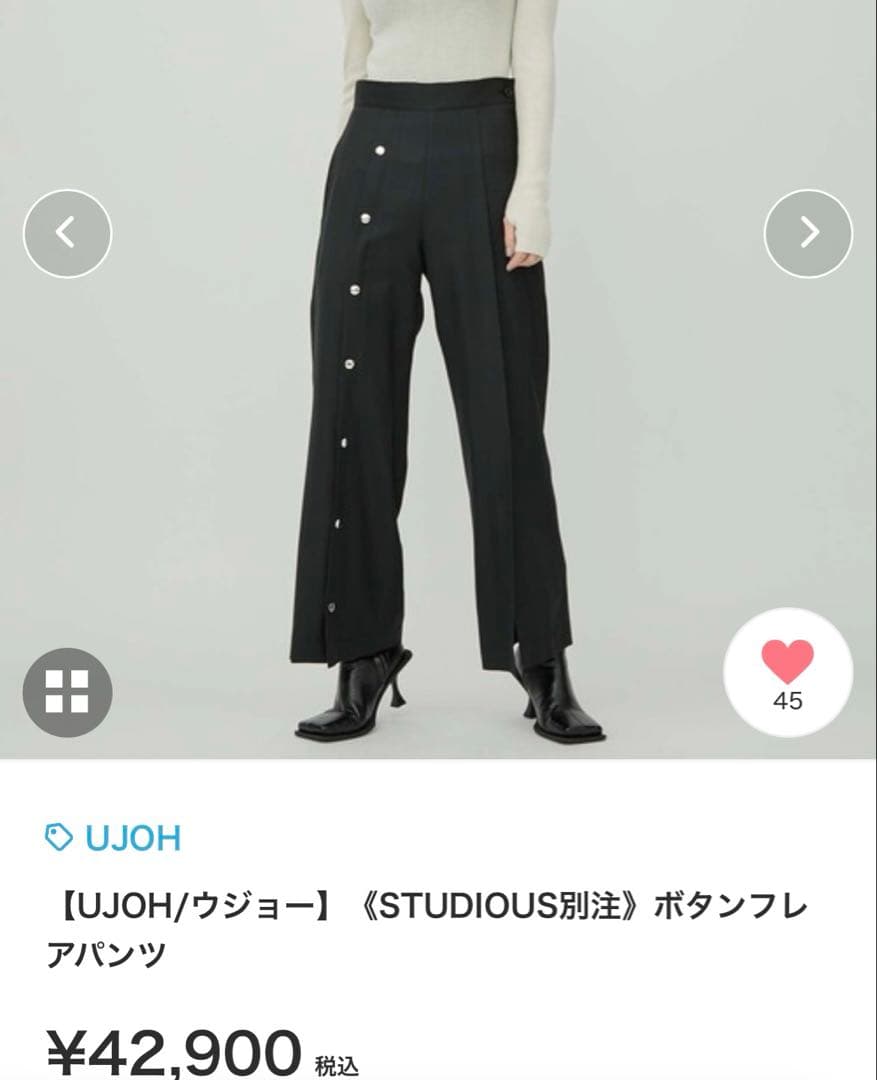Screen dimensions: 877x1080
Task: Open the image thumbnail grid view
Action: (x=68, y=692)
